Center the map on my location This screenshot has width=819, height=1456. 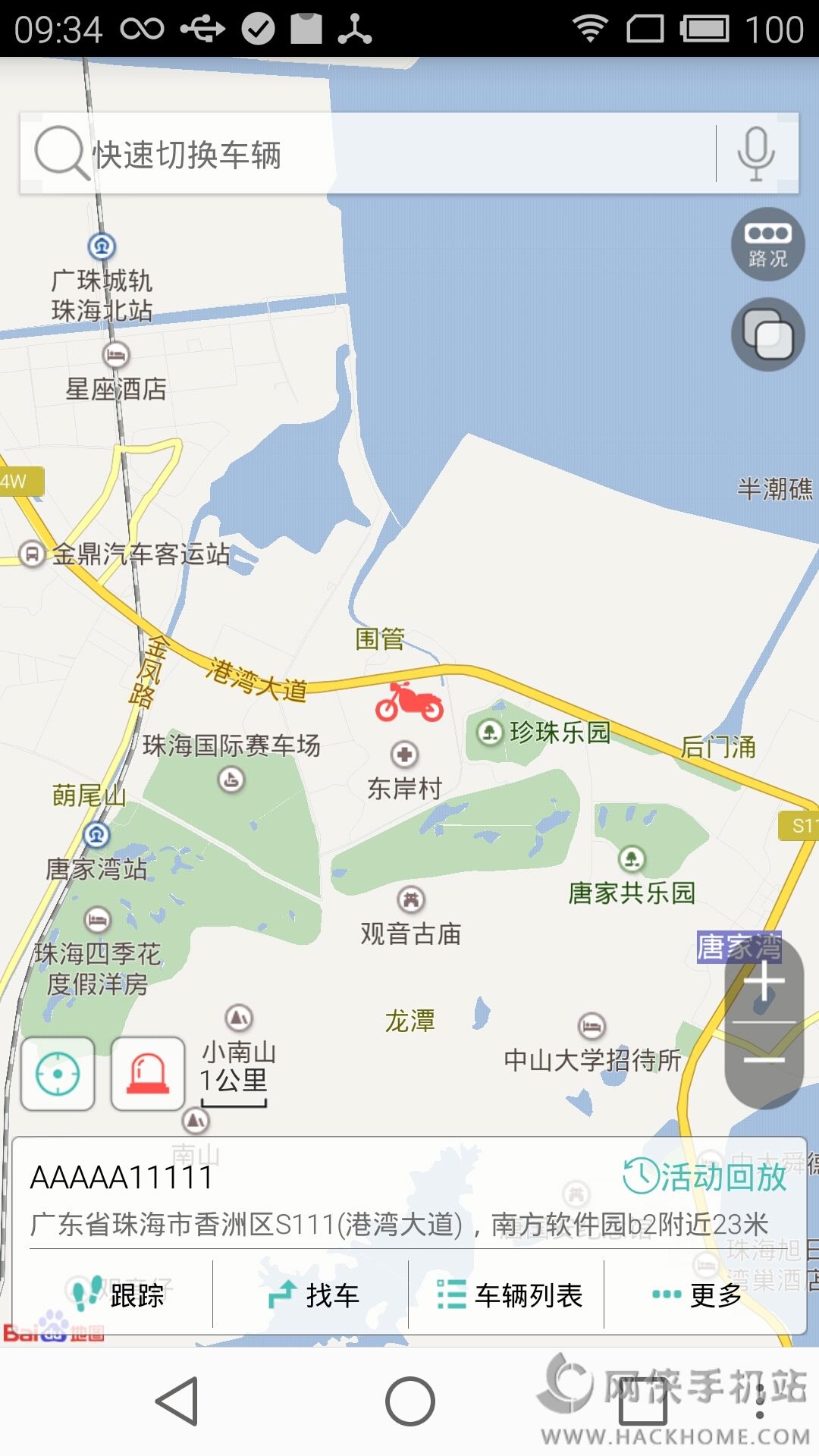58,1074
